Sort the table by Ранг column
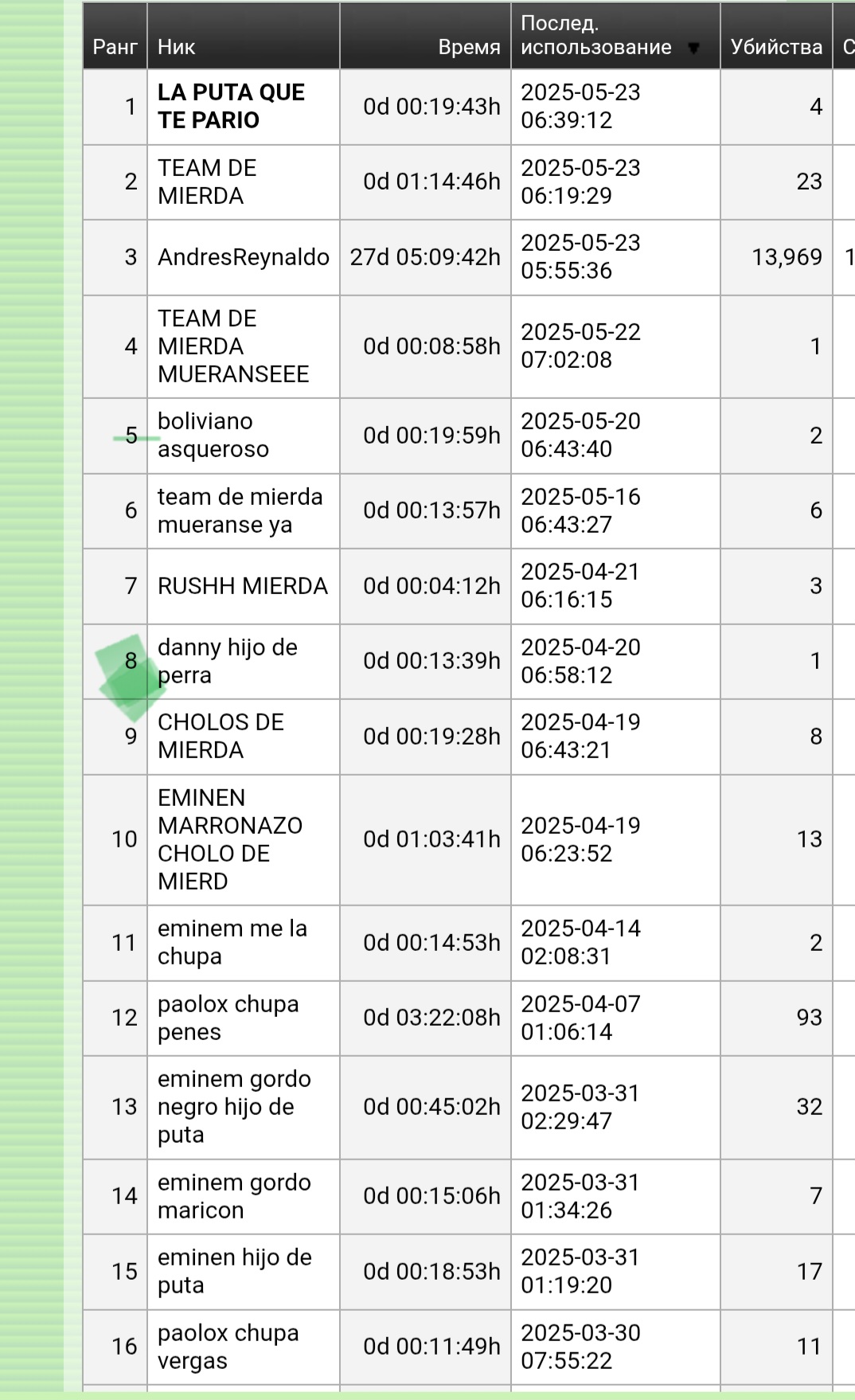Viewport: 855px width, 1400px height. click(115, 47)
